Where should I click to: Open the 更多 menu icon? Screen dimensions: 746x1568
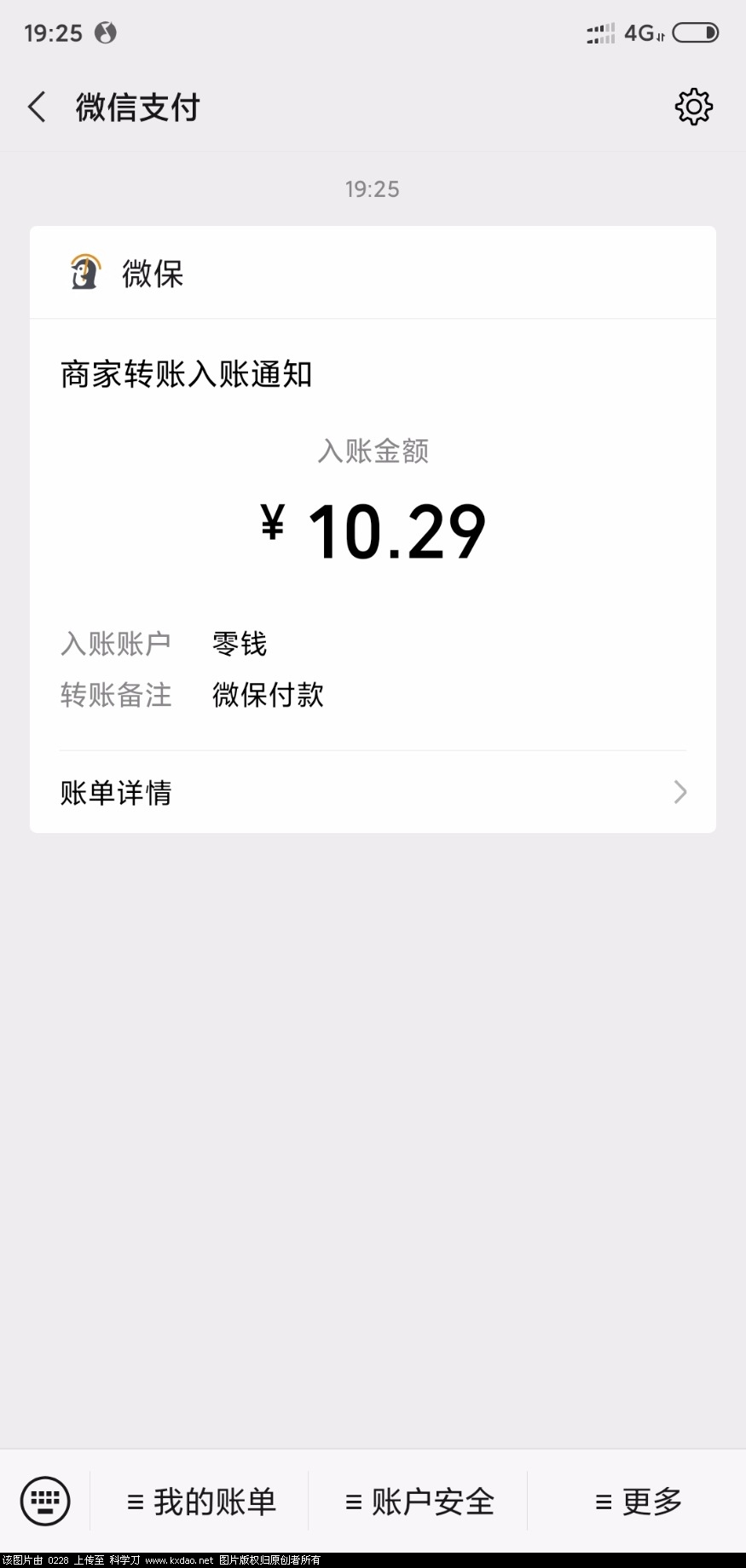pos(602,1501)
